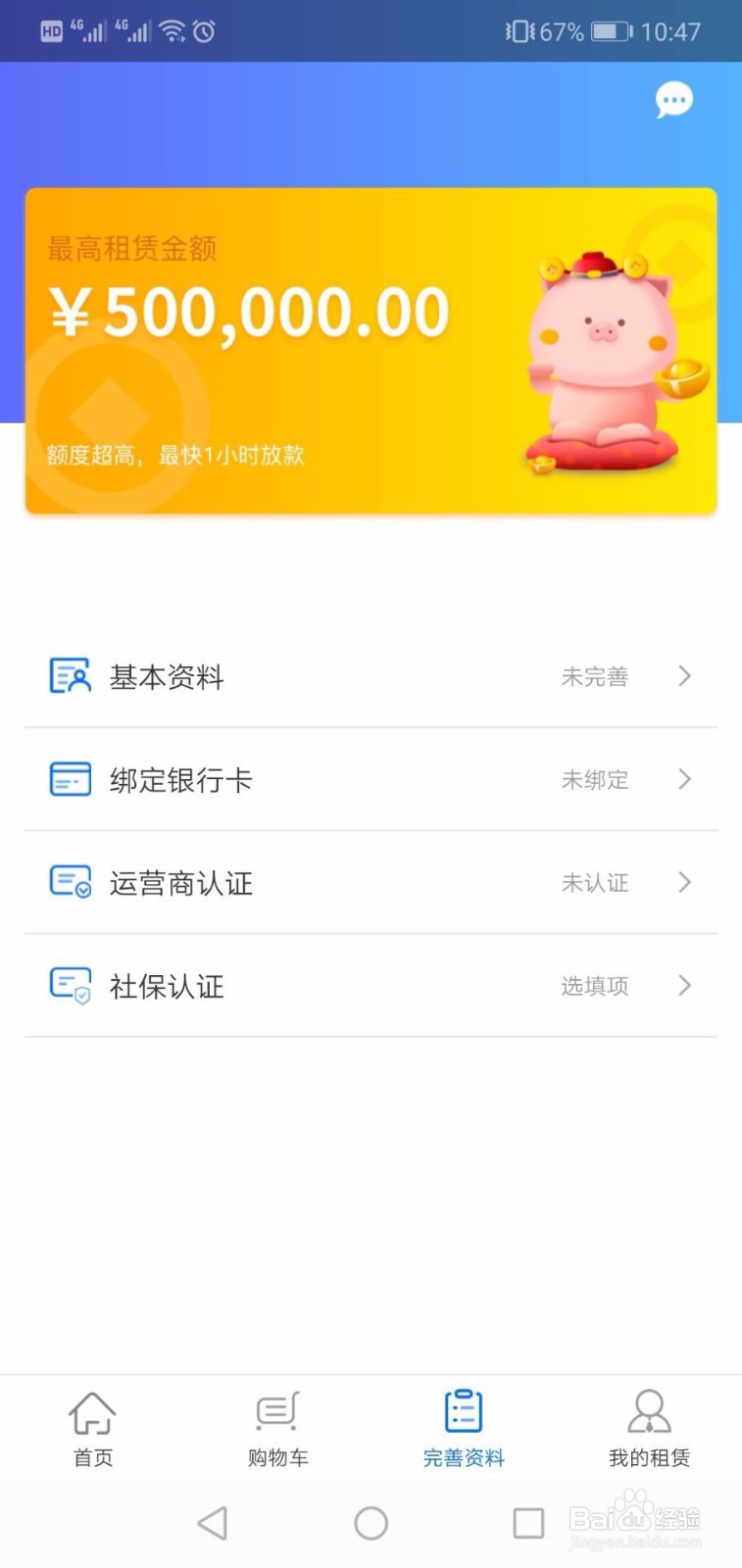Tap the 运营商认证 verification icon

tap(69, 882)
